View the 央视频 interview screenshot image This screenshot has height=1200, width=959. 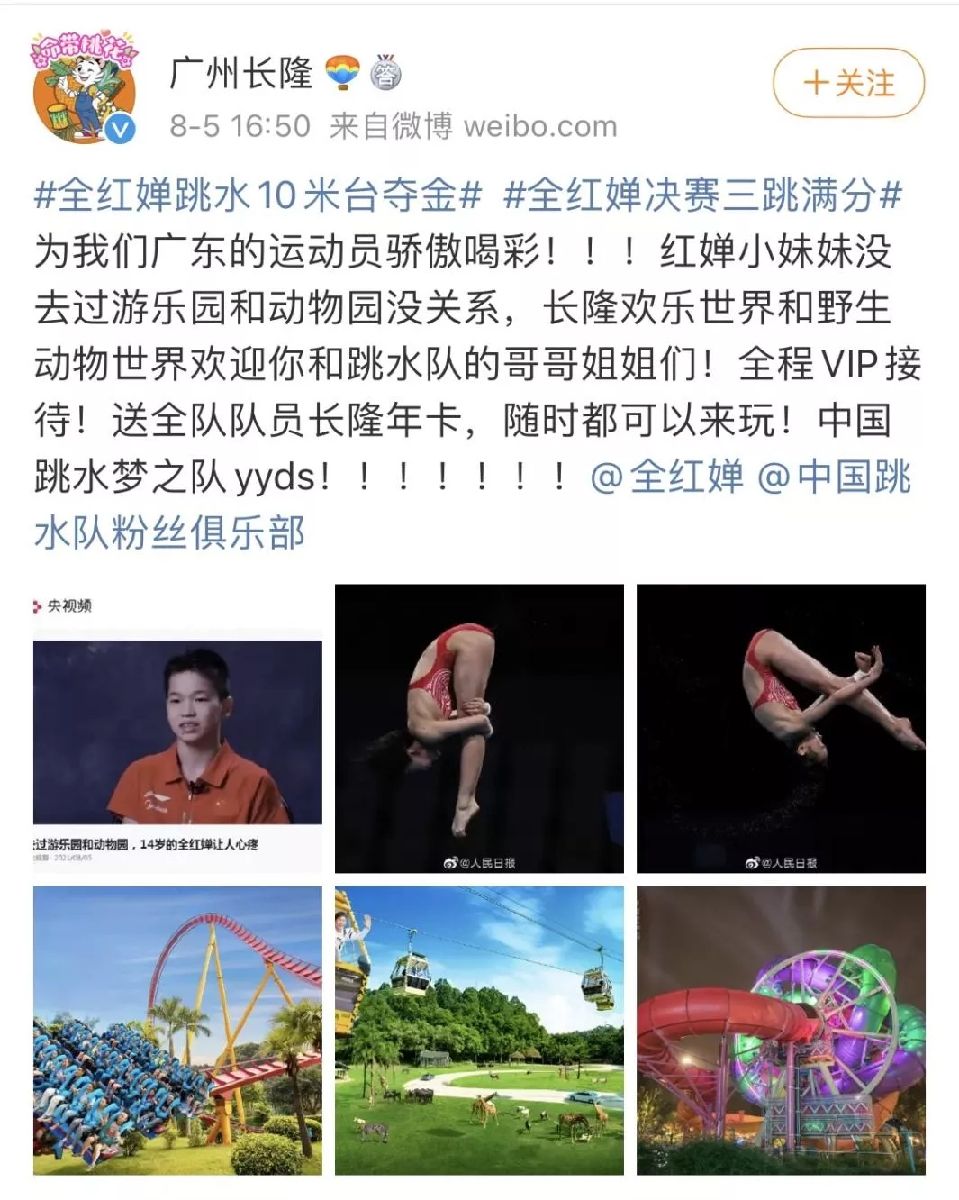(x=177, y=729)
